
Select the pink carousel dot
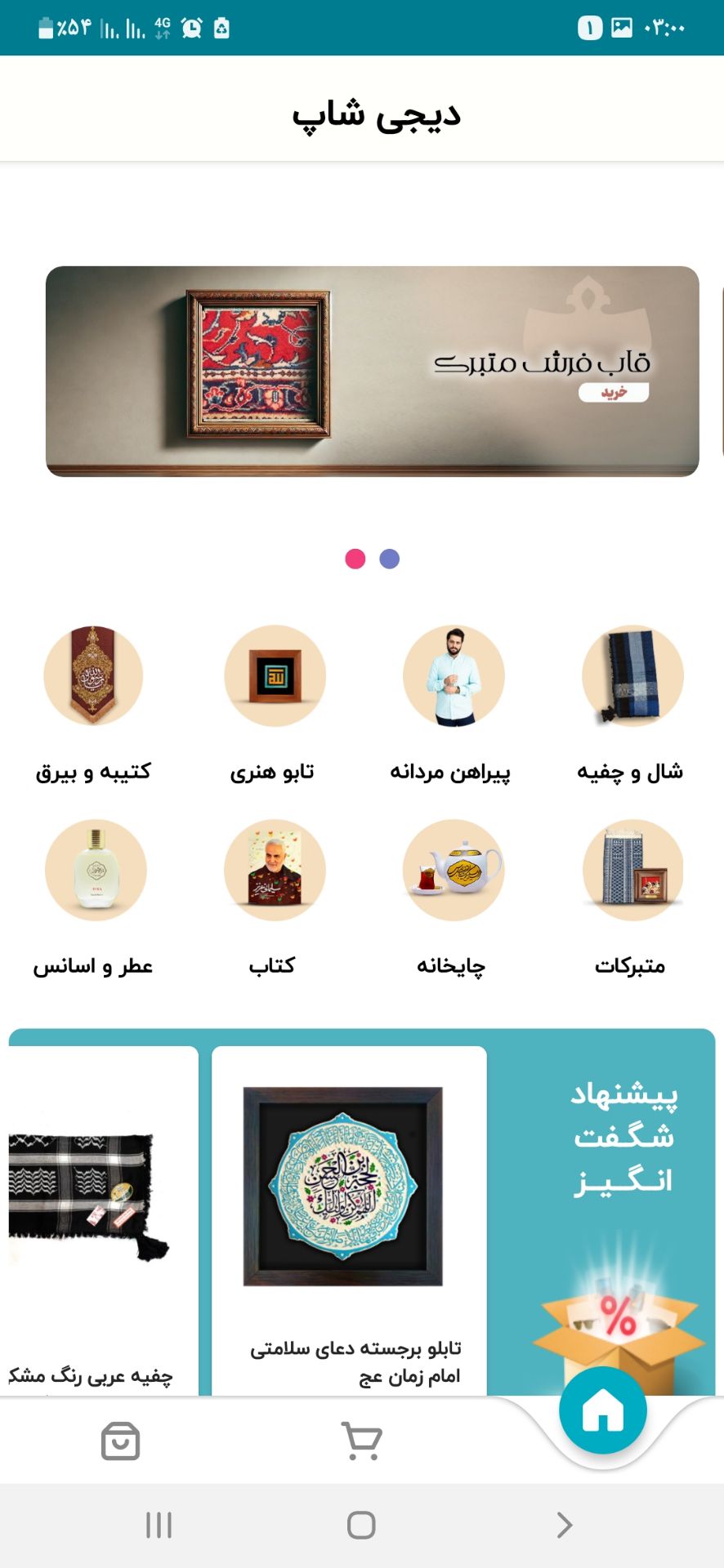coord(355,557)
